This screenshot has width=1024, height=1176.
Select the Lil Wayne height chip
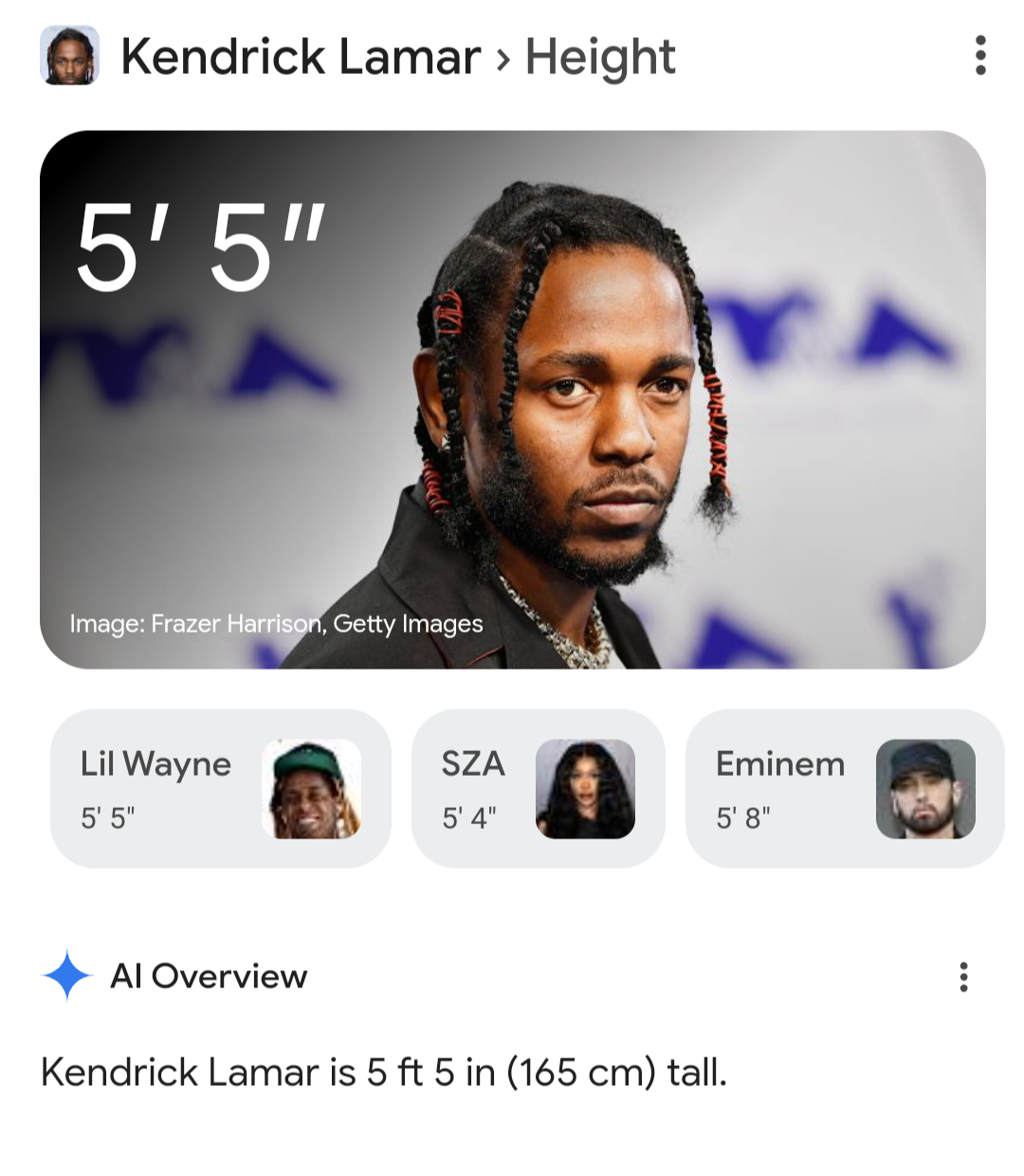tap(220, 788)
